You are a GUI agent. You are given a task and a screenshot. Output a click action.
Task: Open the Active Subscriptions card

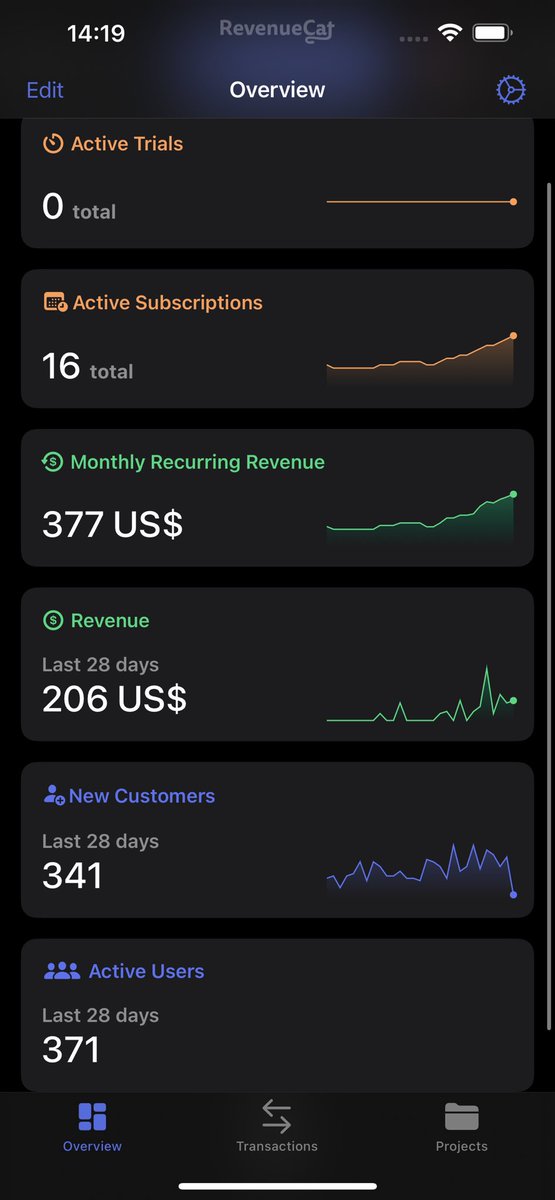point(277,339)
